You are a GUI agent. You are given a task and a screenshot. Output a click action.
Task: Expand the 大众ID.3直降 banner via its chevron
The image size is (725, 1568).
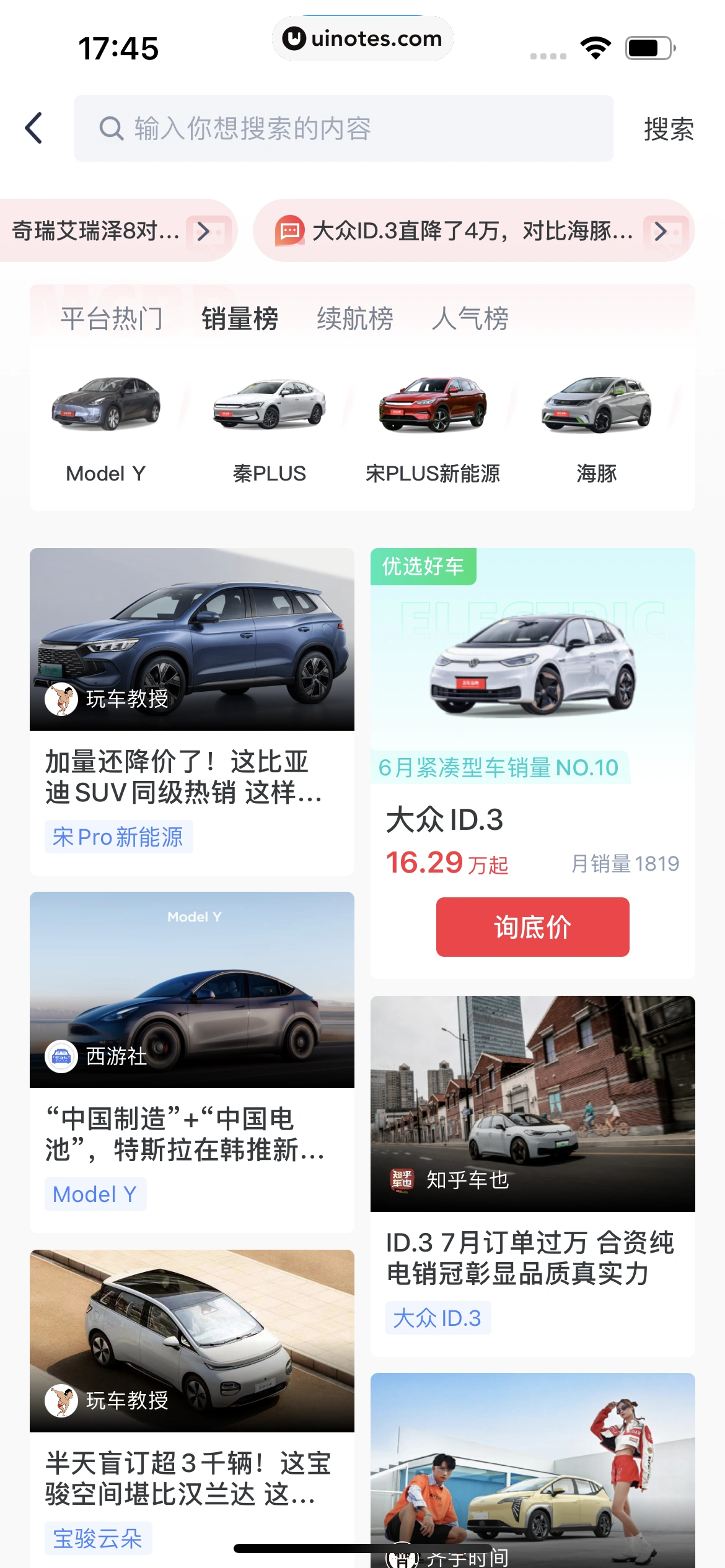click(x=659, y=230)
